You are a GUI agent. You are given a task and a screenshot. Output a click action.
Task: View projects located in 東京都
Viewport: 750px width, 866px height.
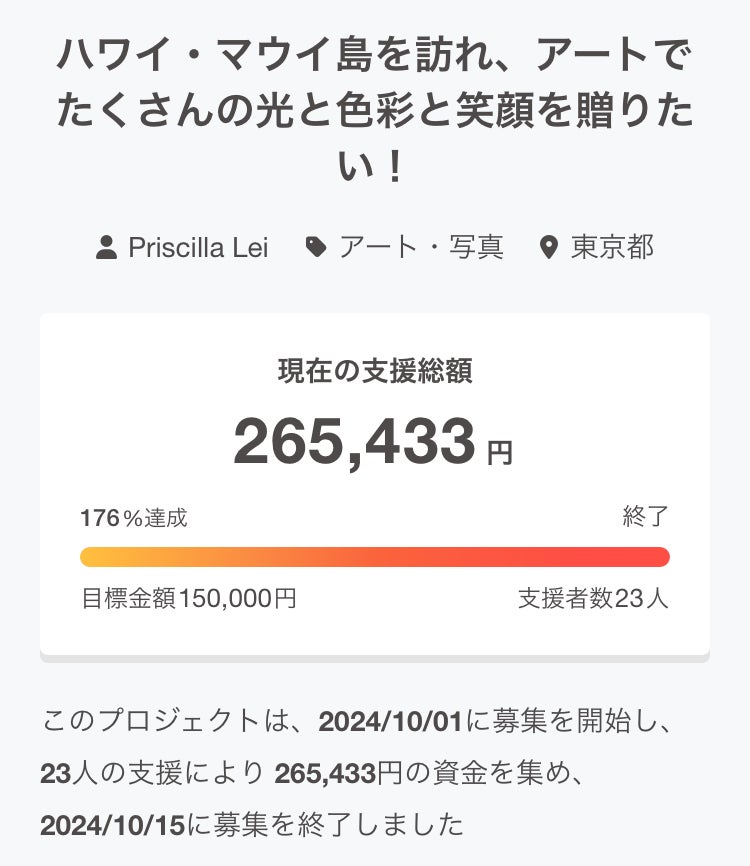pos(611,248)
